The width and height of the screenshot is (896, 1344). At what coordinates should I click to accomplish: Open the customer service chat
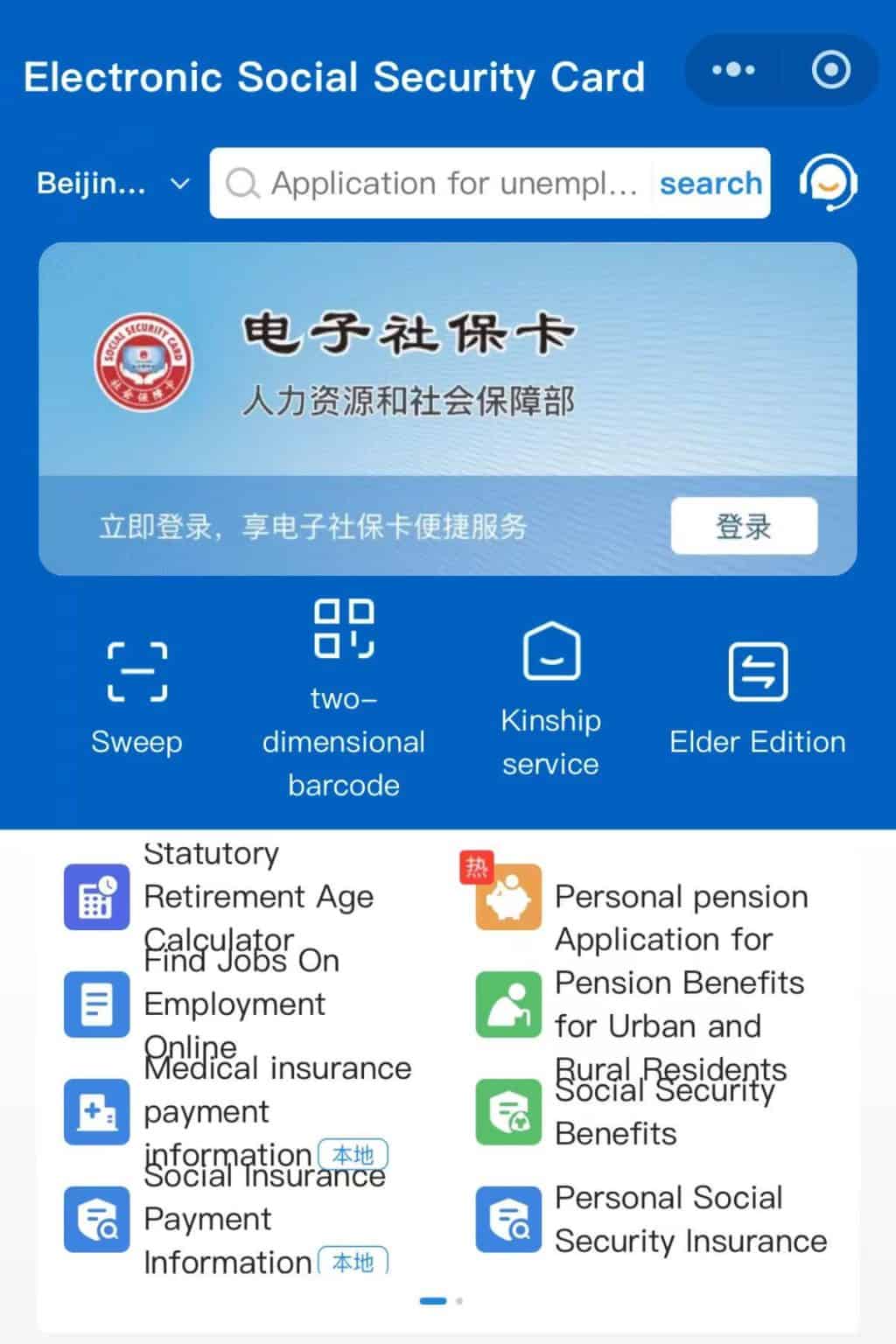click(x=827, y=184)
